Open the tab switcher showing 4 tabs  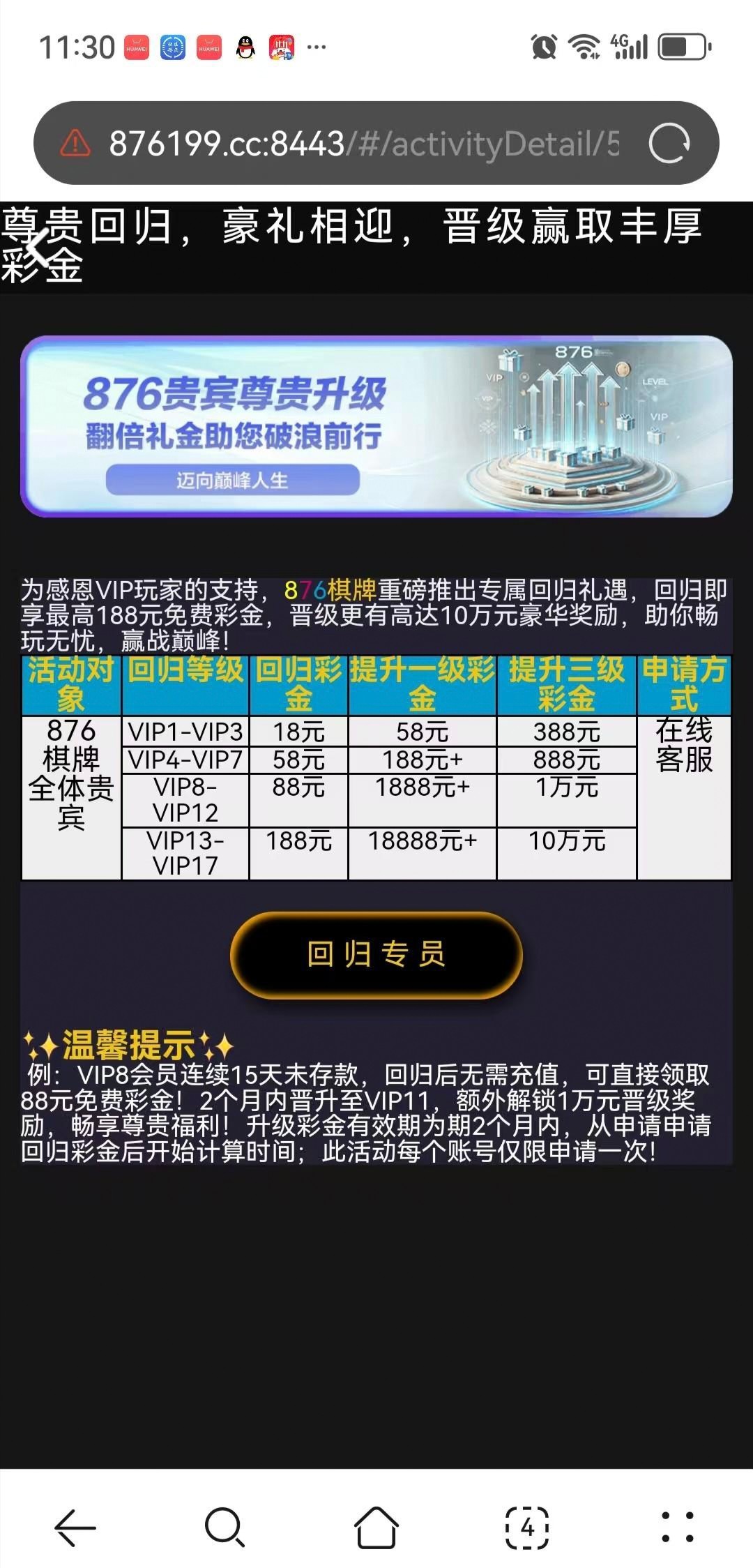pos(526,1528)
